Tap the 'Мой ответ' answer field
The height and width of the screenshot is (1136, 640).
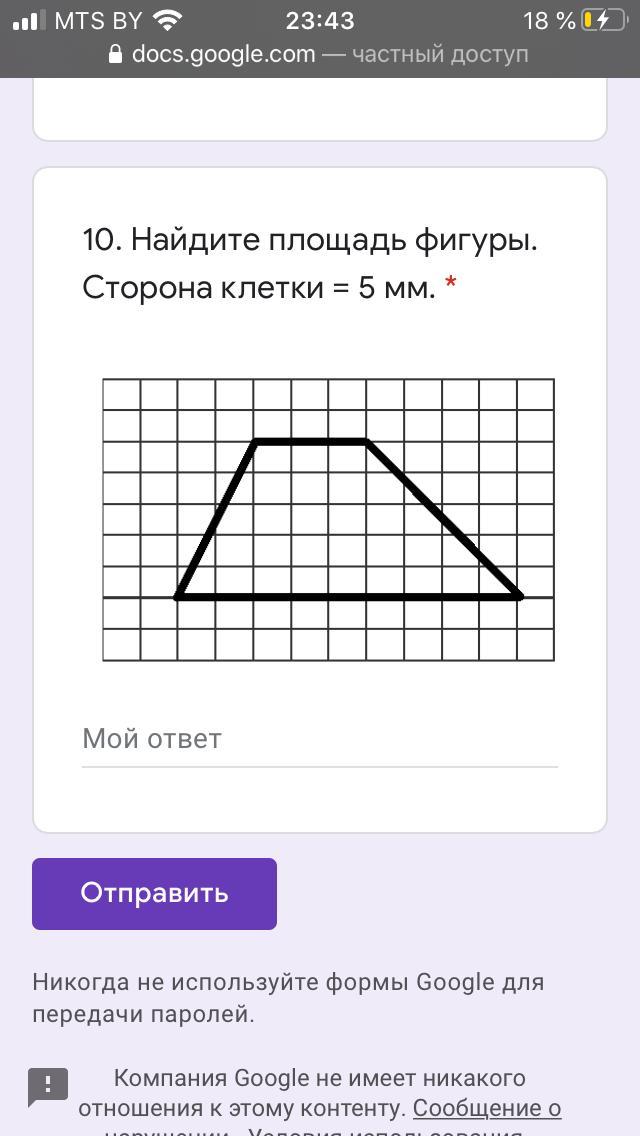(x=319, y=740)
